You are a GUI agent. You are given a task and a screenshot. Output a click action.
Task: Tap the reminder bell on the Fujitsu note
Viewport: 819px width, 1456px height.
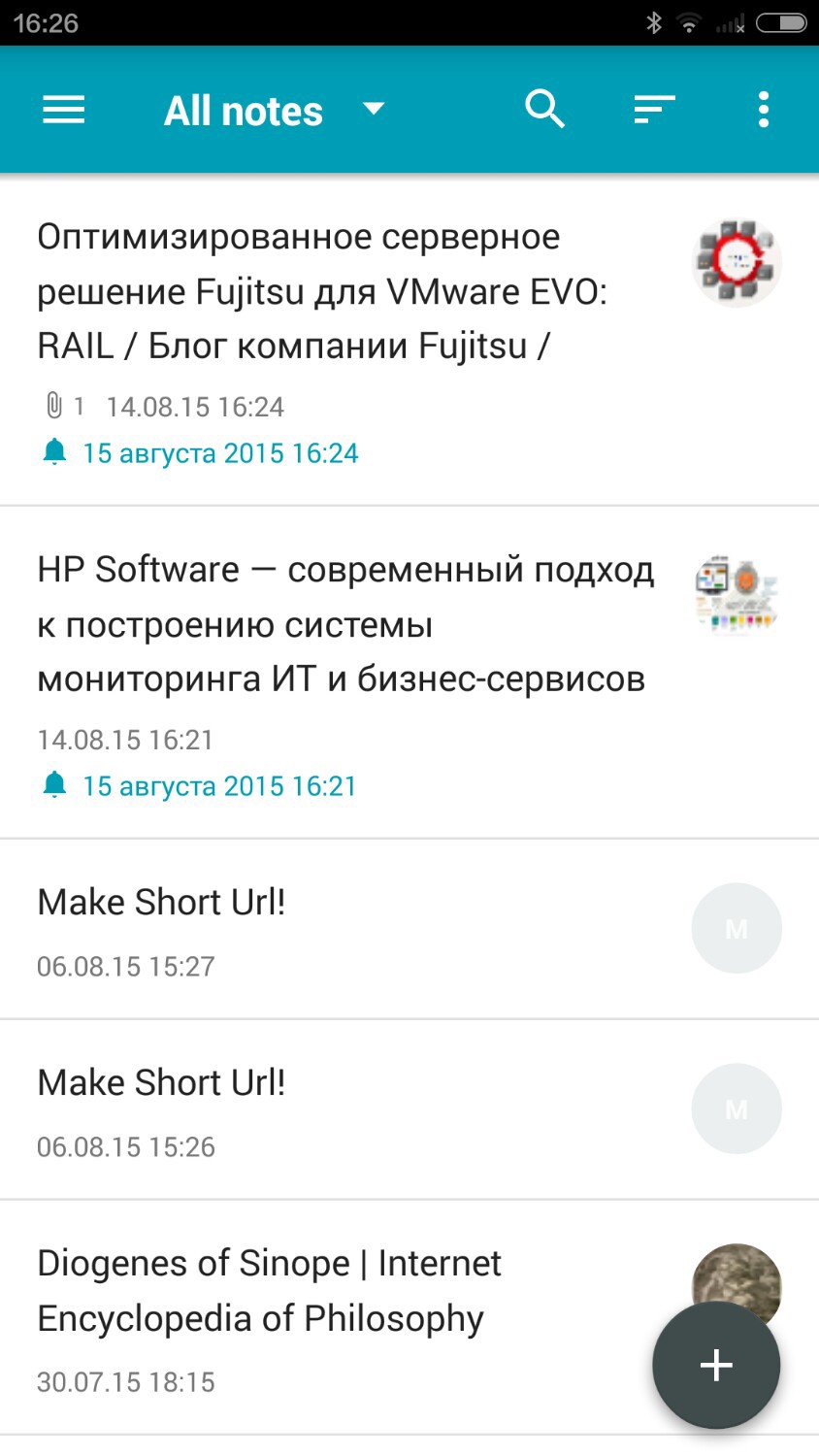tap(55, 451)
